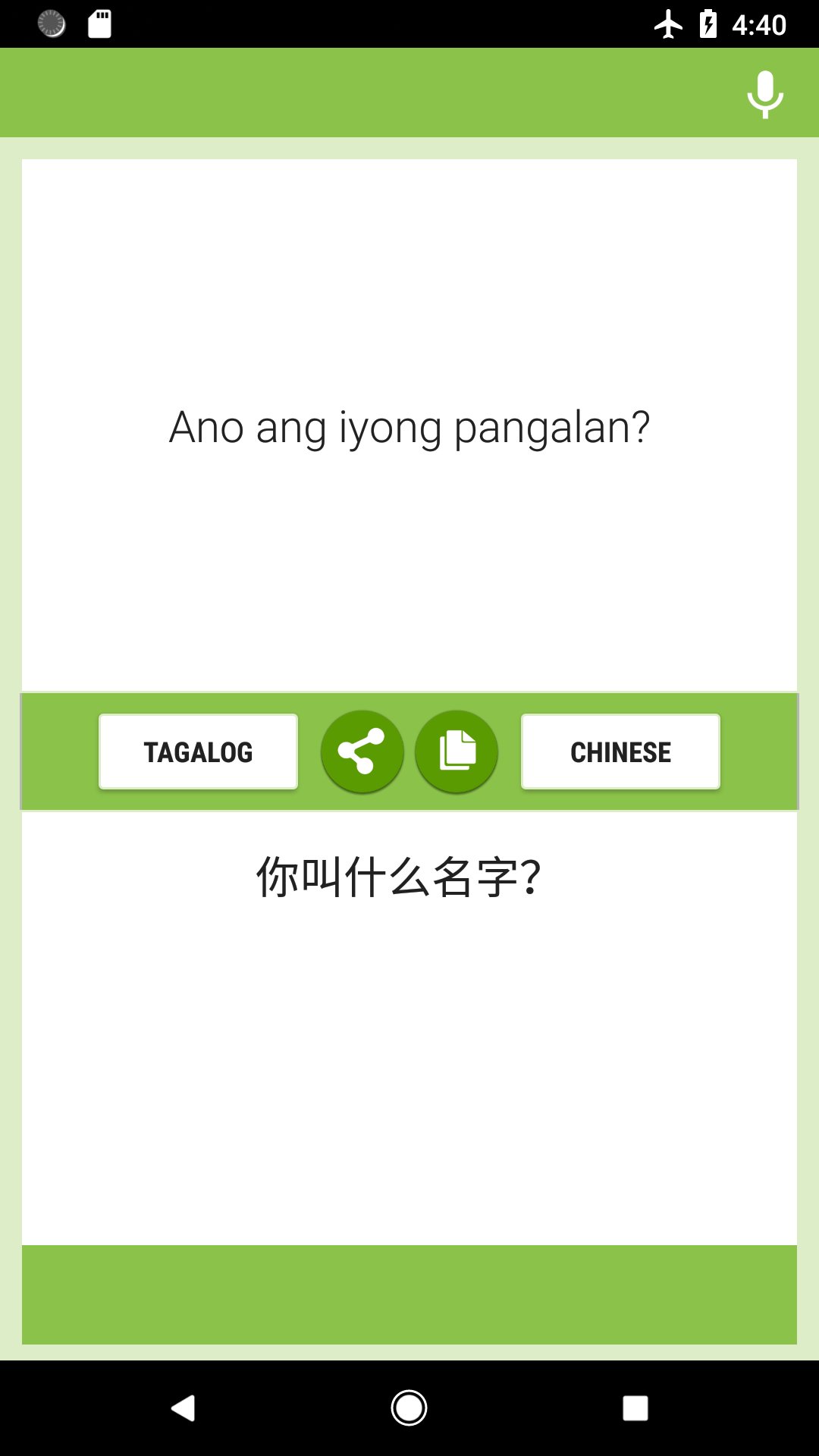Copy the translated text
Image resolution: width=819 pixels, height=1456 pixels.
[457, 752]
